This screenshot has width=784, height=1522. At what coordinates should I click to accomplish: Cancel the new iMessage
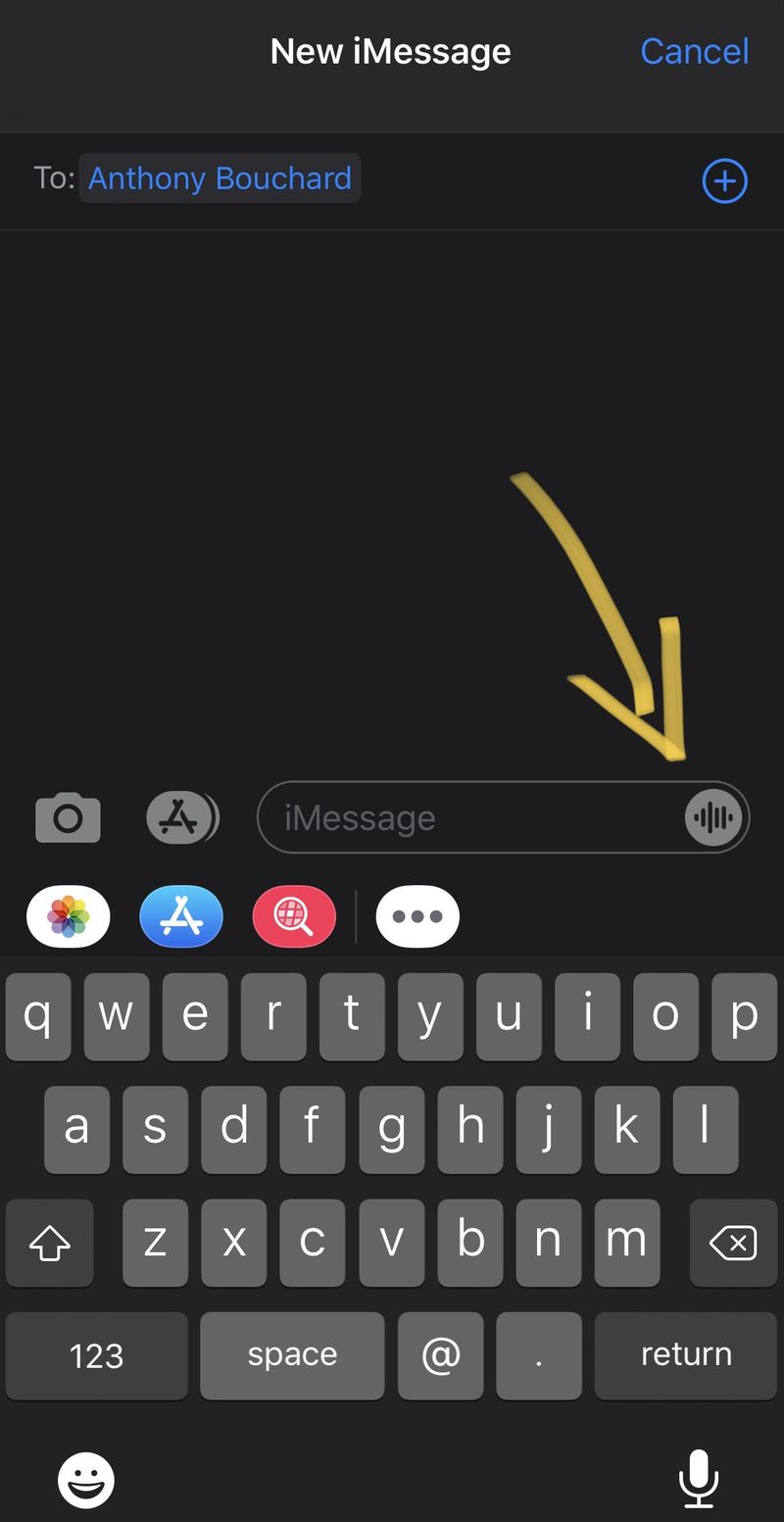(694, 51)
